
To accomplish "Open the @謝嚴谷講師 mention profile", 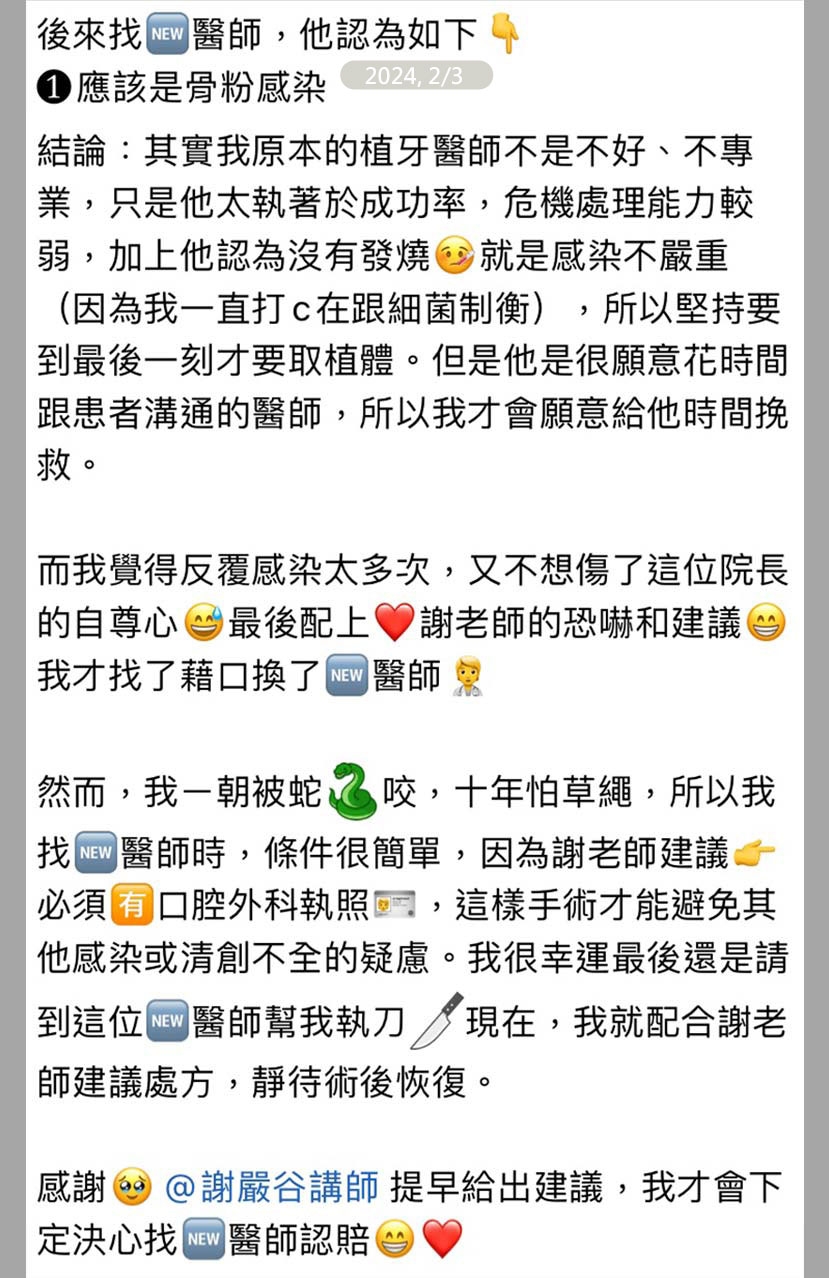I will point(271,1187).
